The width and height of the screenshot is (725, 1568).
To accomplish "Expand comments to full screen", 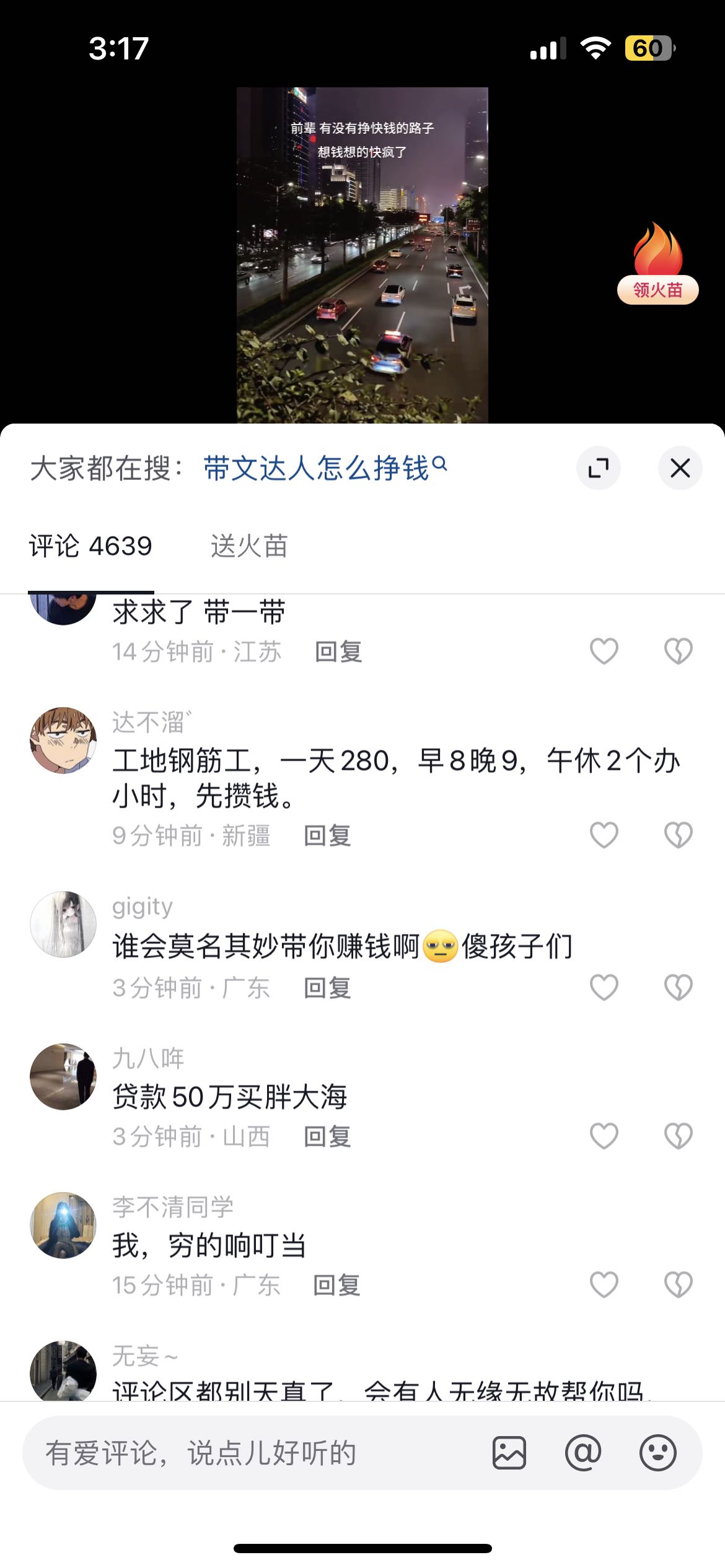I will point(598,468).
